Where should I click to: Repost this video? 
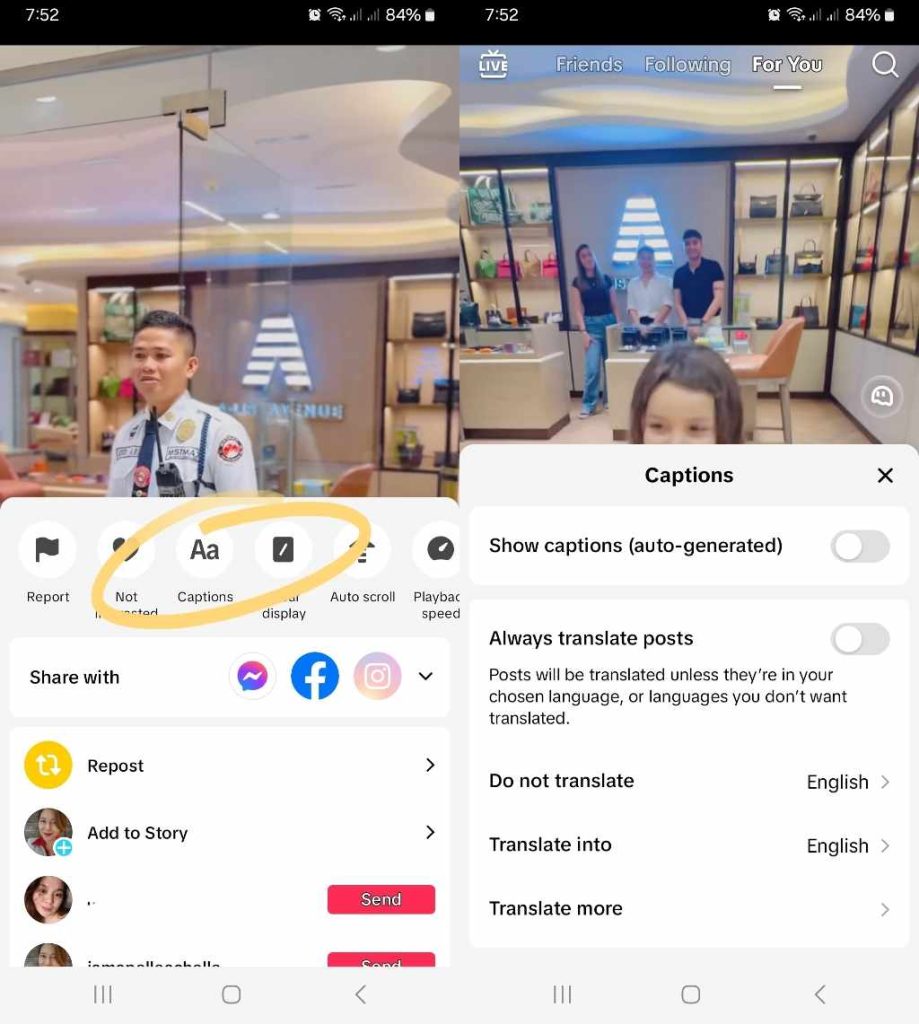point(230,765)
